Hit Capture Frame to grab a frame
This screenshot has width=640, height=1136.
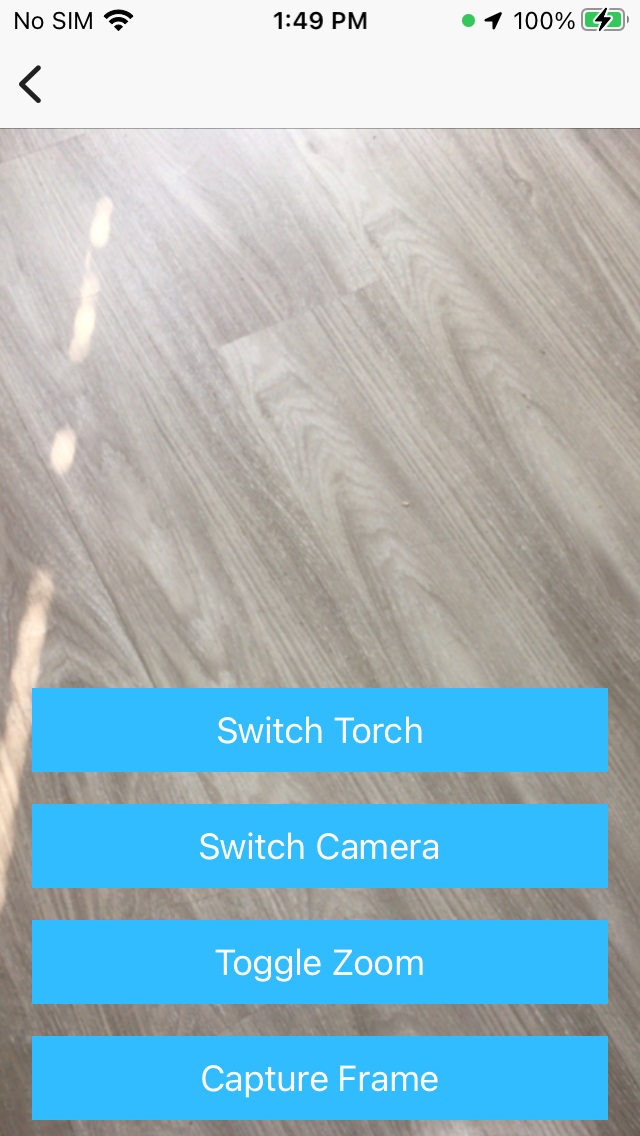pos(320,1078)
